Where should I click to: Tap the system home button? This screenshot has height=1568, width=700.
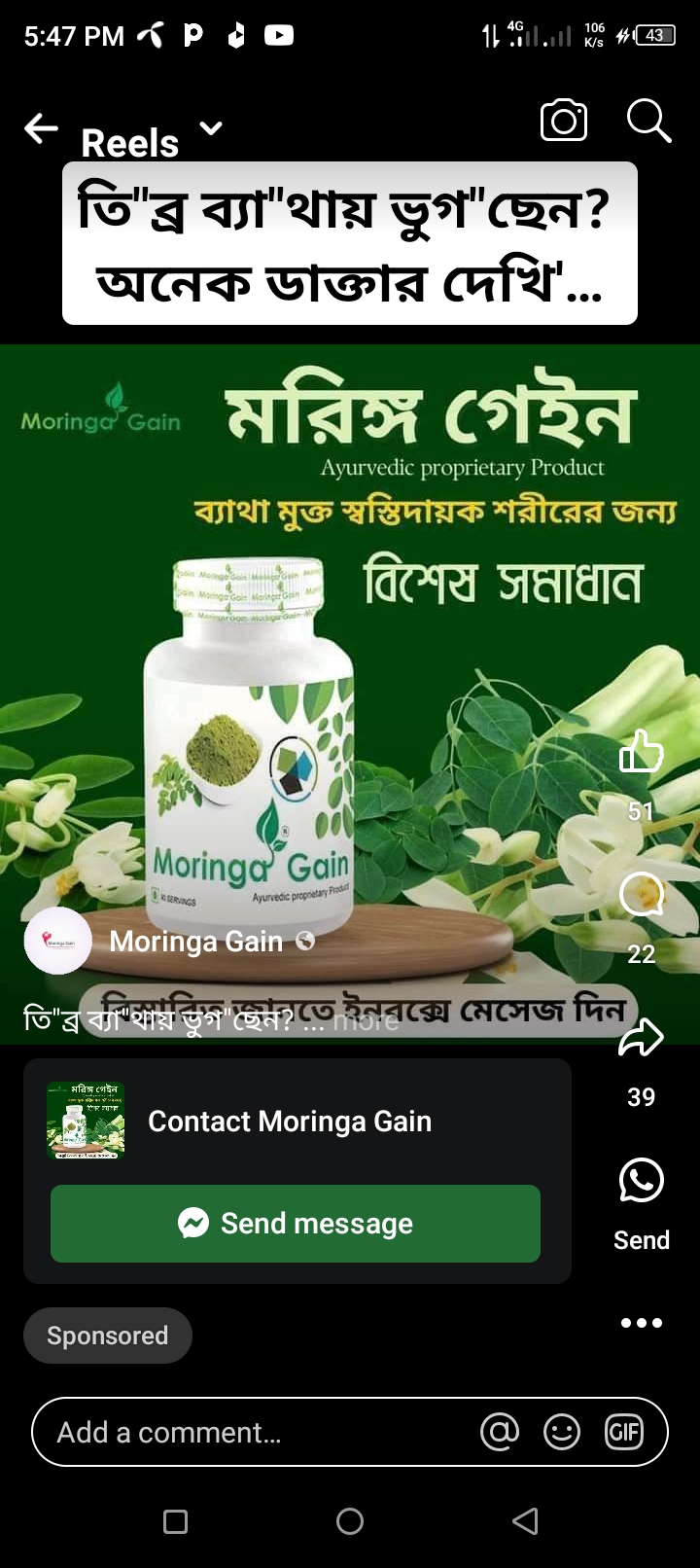coord(350,1521)
